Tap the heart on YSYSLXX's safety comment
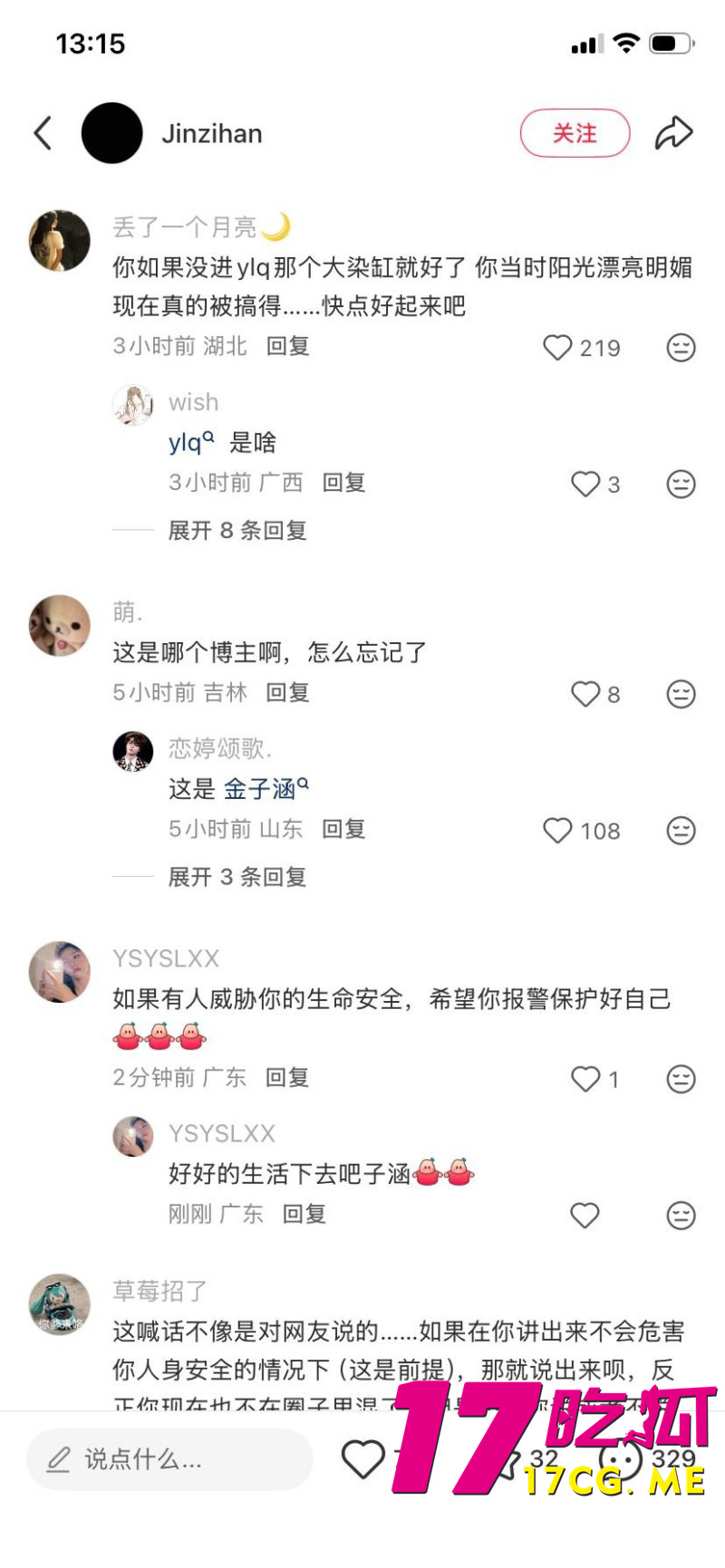This screenshot has width=725, height=1568. [x=585, y=1079]
